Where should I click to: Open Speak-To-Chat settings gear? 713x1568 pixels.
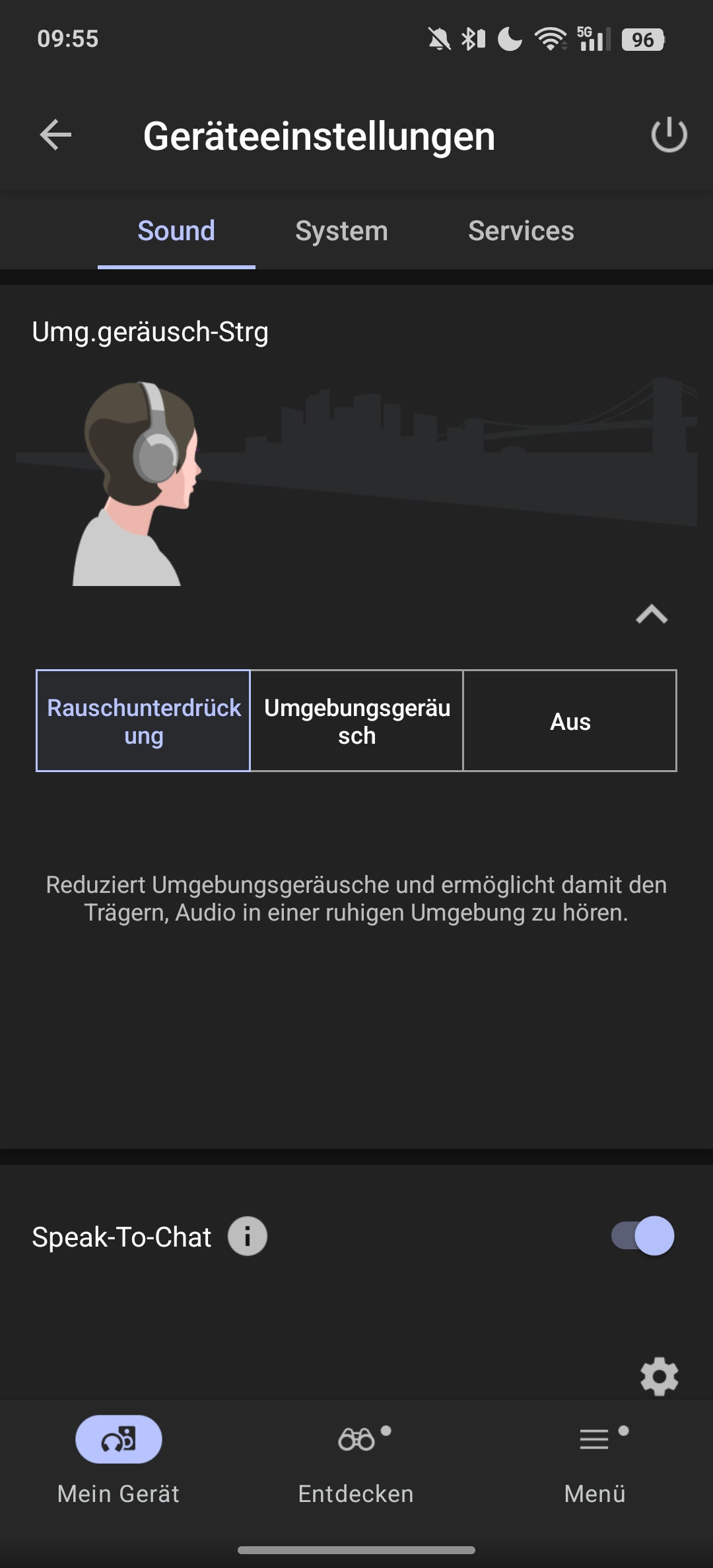point(660,1377)
